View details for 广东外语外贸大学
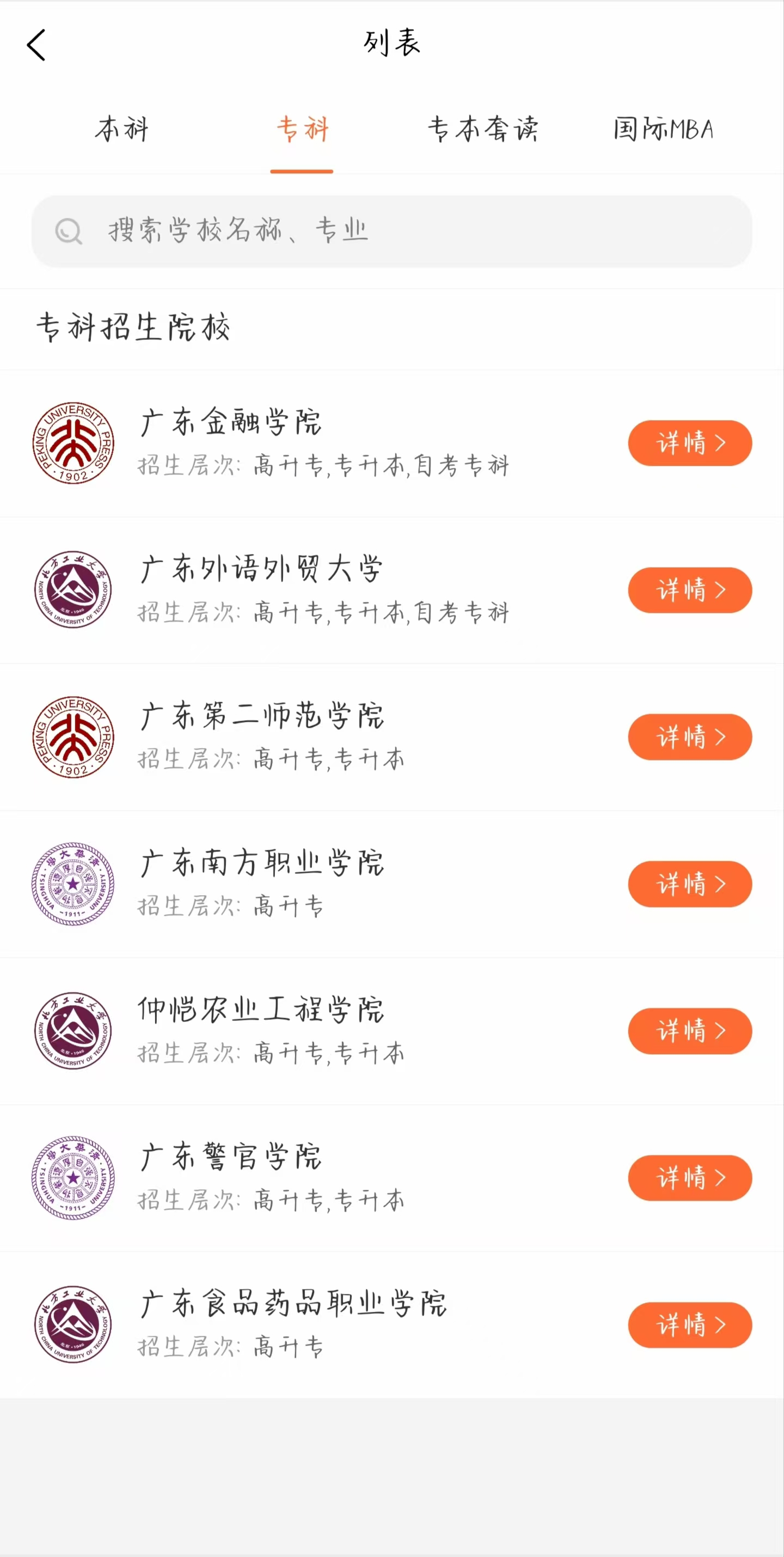 point(690,590)
